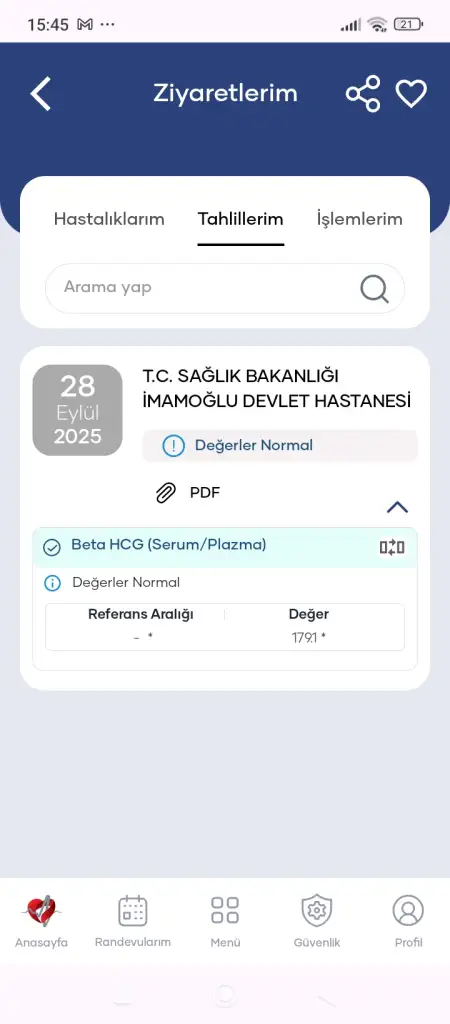Open the Profil tab
The image size is (450, 1024).
(408, 921)
